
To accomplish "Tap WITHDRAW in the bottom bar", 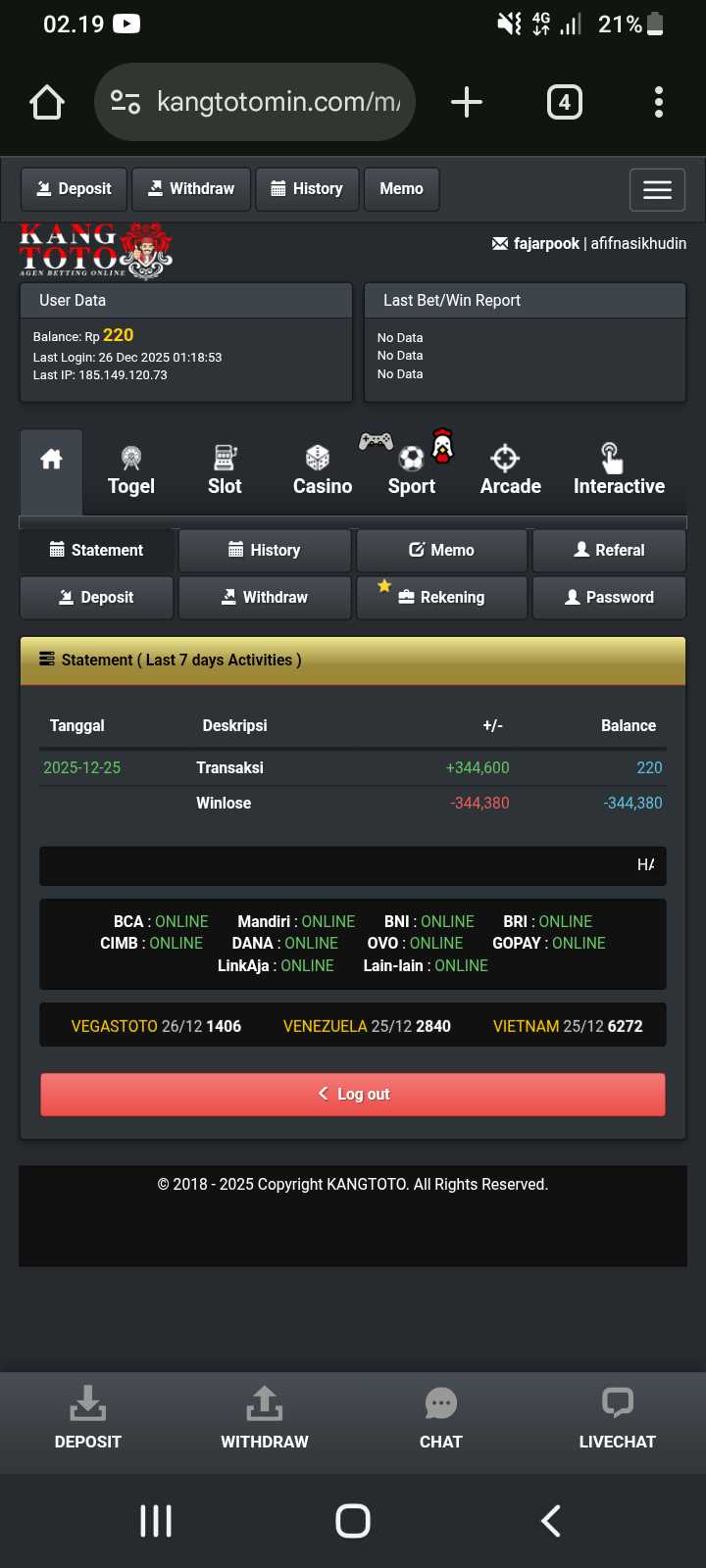I will 265,1418.
